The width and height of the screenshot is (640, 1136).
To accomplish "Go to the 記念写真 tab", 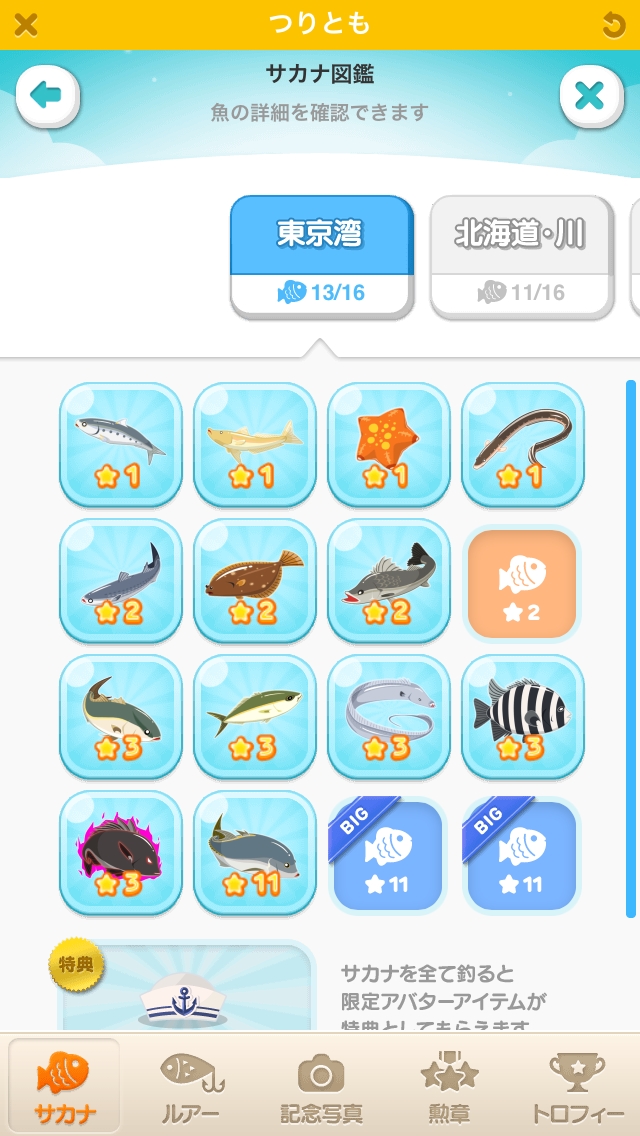I will [320, 1086].
